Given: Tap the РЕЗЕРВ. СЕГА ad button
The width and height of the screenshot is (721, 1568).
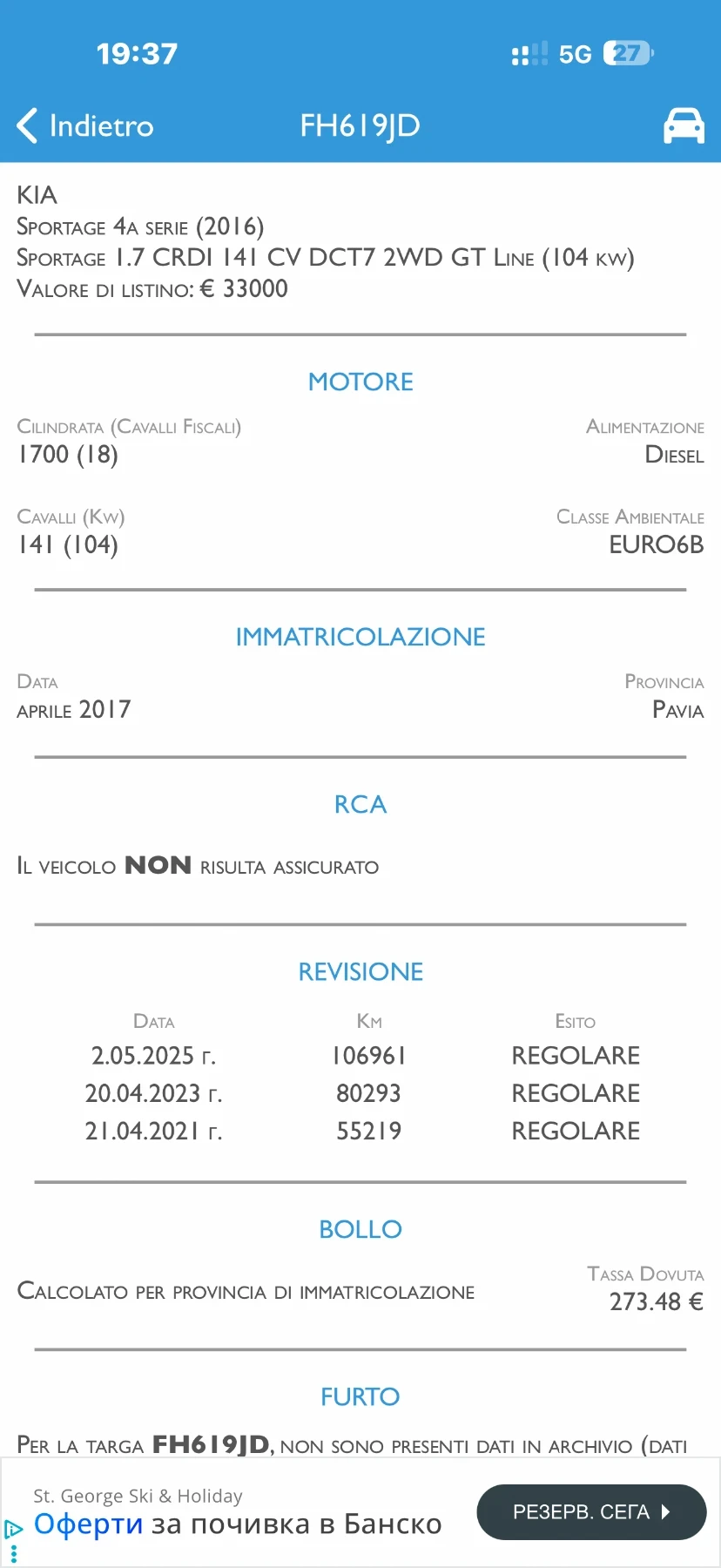Looking at the screenshot, I should tap(590, 1512).
